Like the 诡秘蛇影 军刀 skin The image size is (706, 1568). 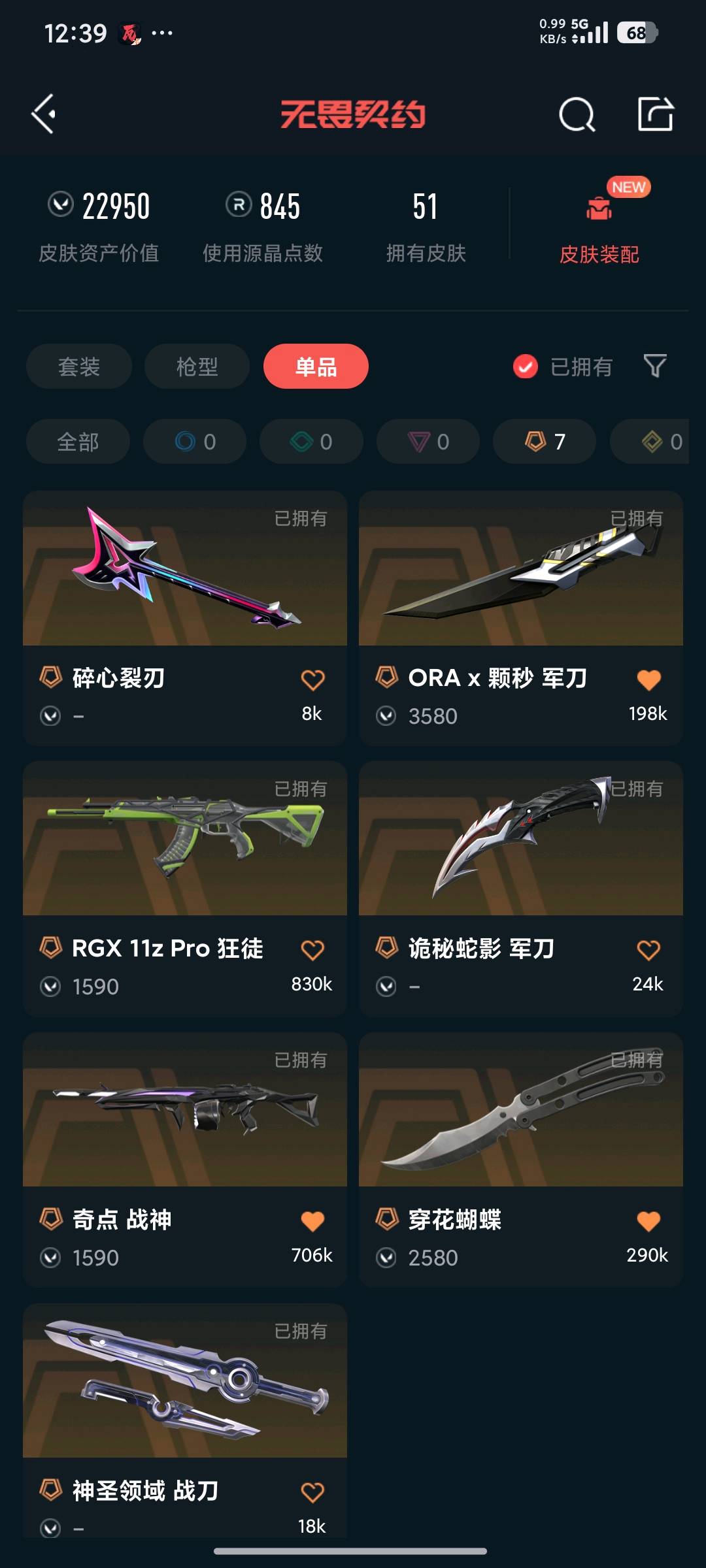[x=648, y=950]
